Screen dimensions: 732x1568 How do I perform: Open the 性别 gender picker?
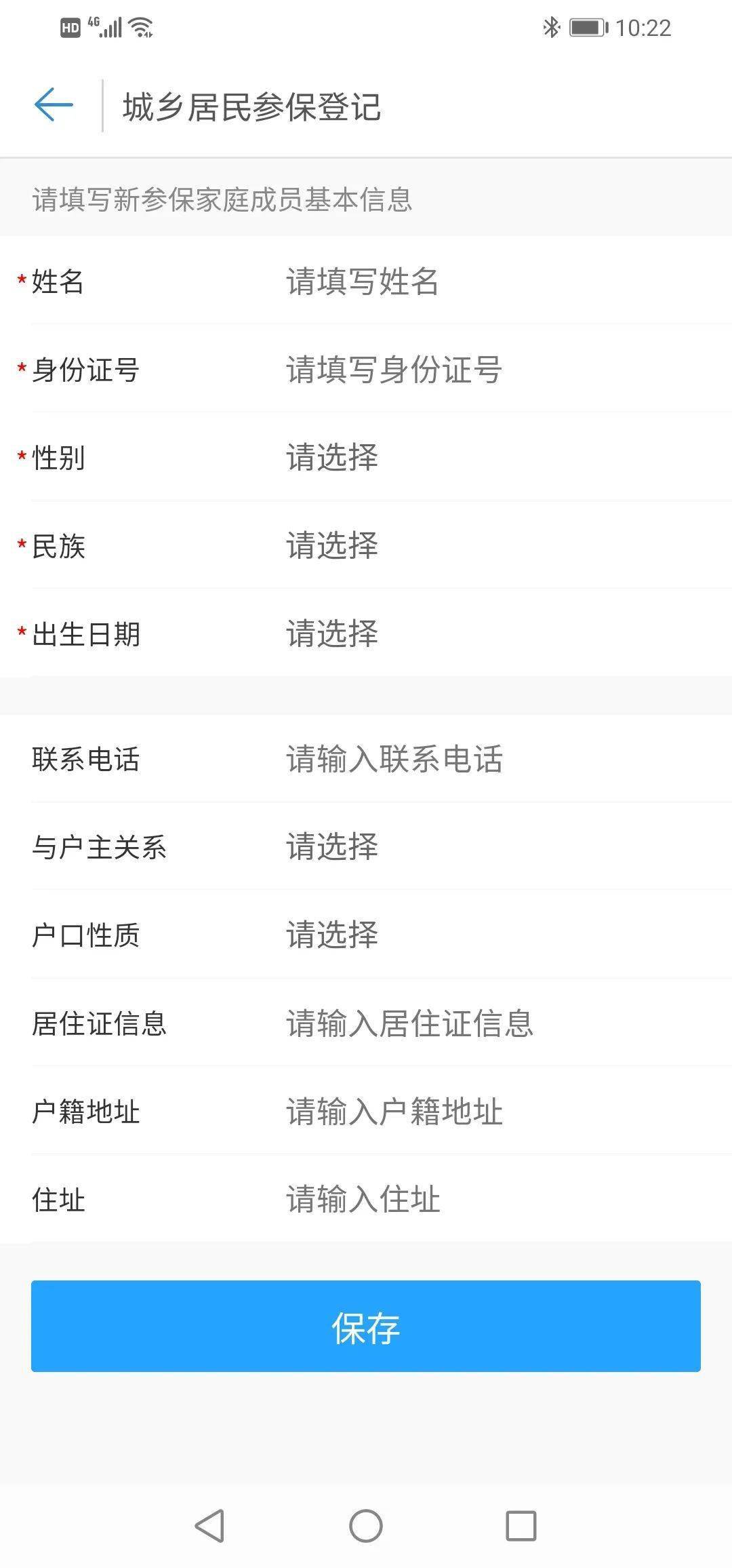pyautogui.click(x=474, y=457)
